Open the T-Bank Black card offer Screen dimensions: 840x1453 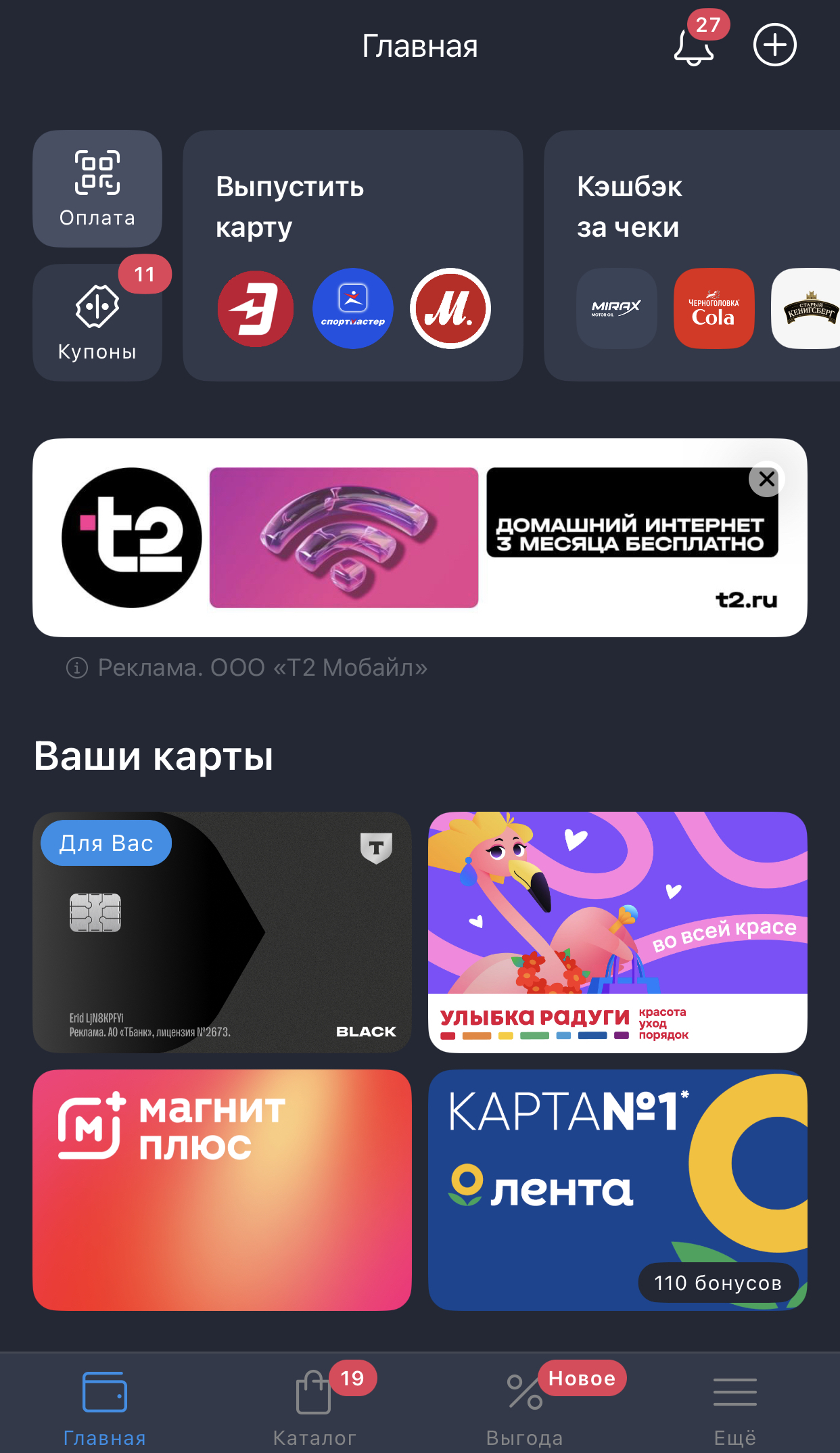(223, 932)
